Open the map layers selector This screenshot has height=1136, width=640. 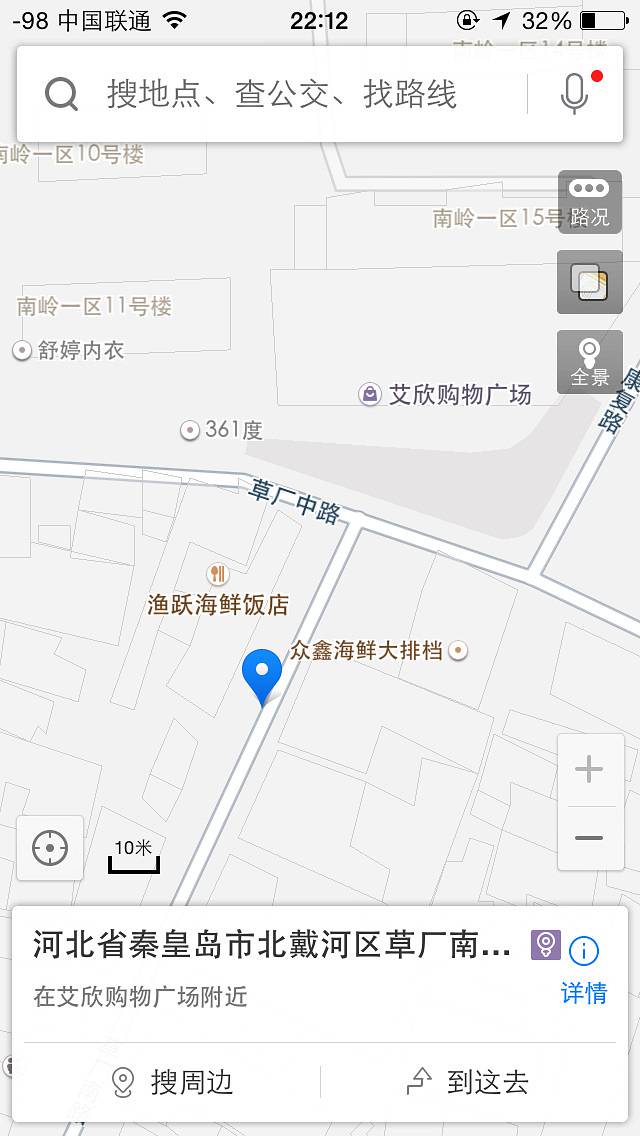click(589, 282)
